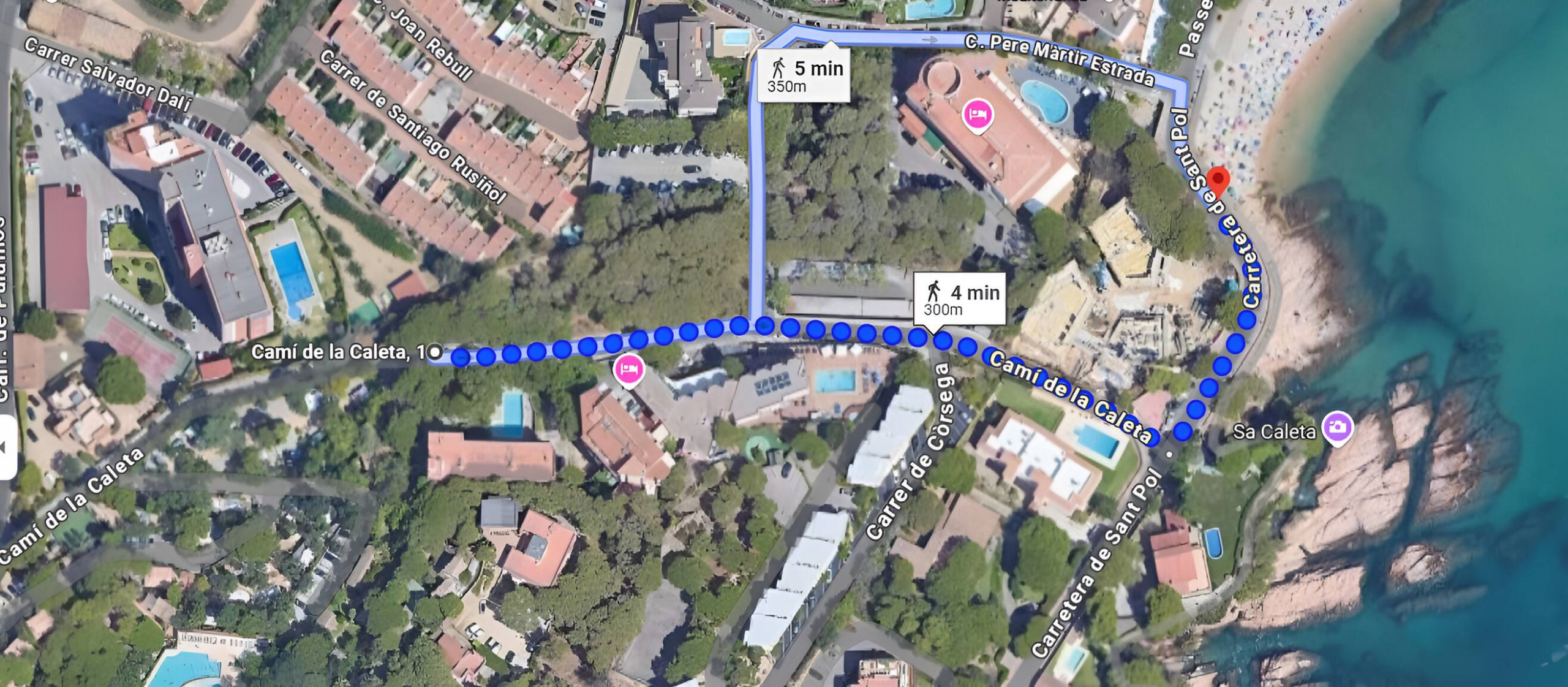Viewport: 1568px width, 687px height.
Task: Tap the red destination marker
Action: click(1218, 181)
